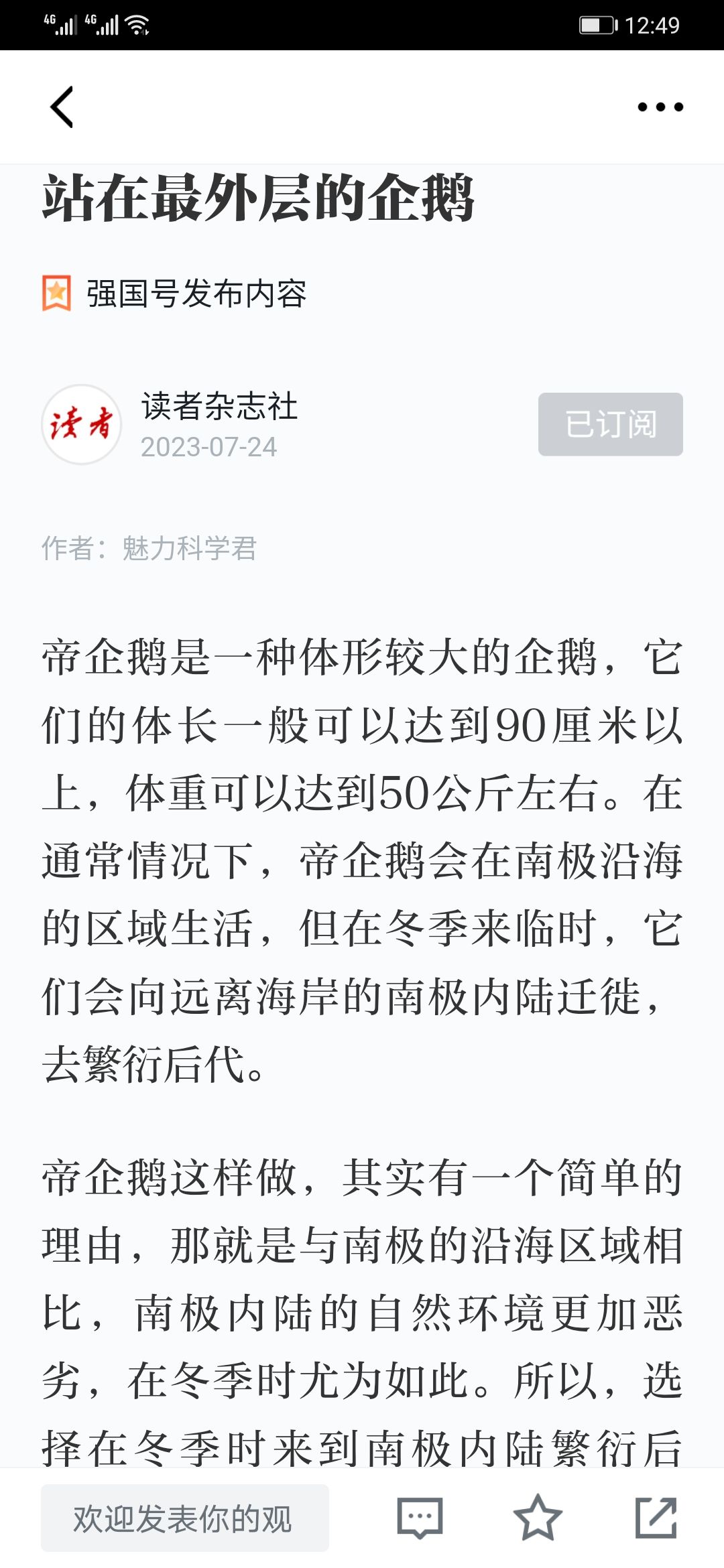This screenshot has height=1568, width=724.
Task: Tap the comment input field
Action: (185, 1518)
